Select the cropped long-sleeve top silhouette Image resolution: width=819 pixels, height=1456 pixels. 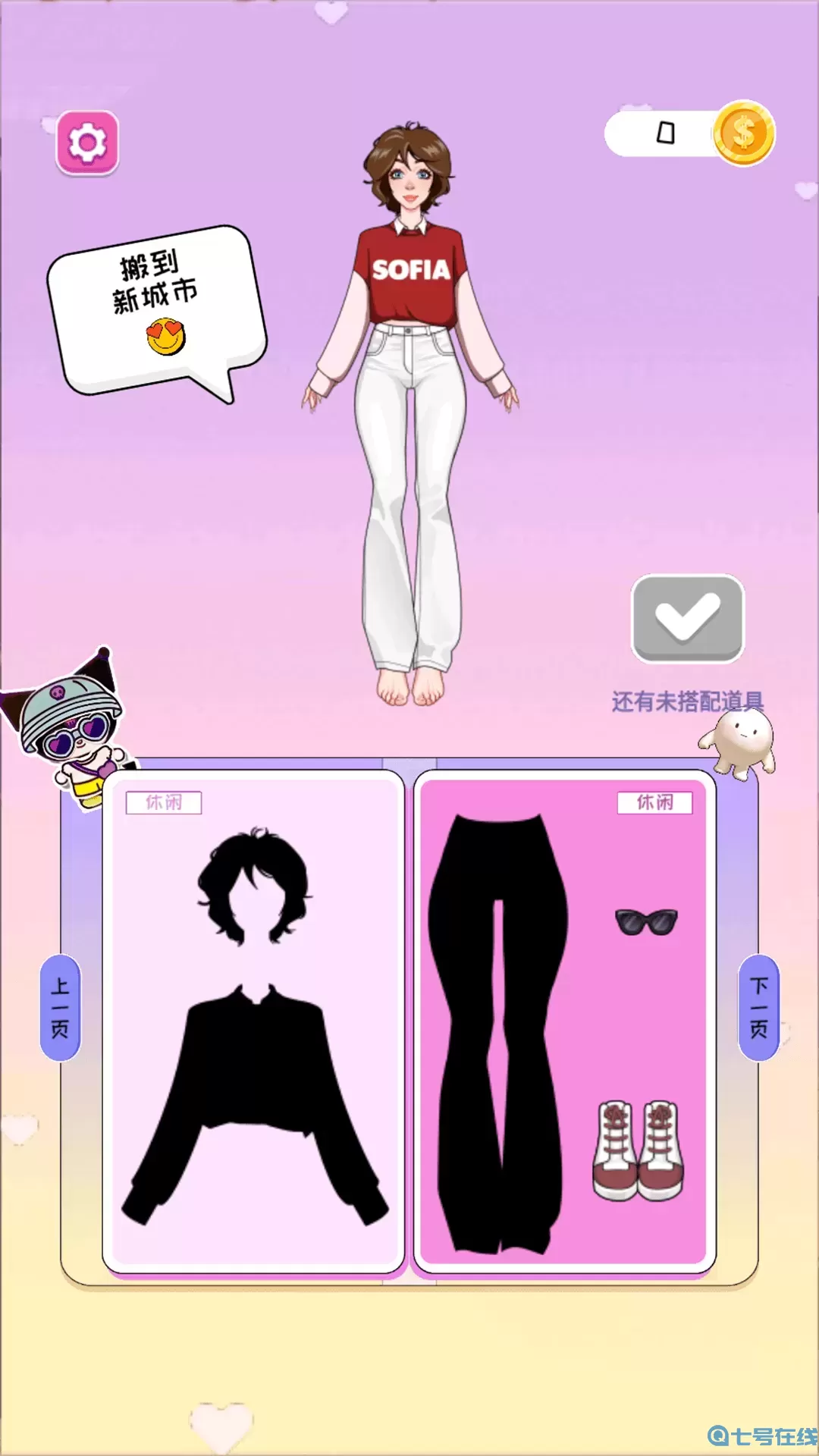coord(254,1100)
